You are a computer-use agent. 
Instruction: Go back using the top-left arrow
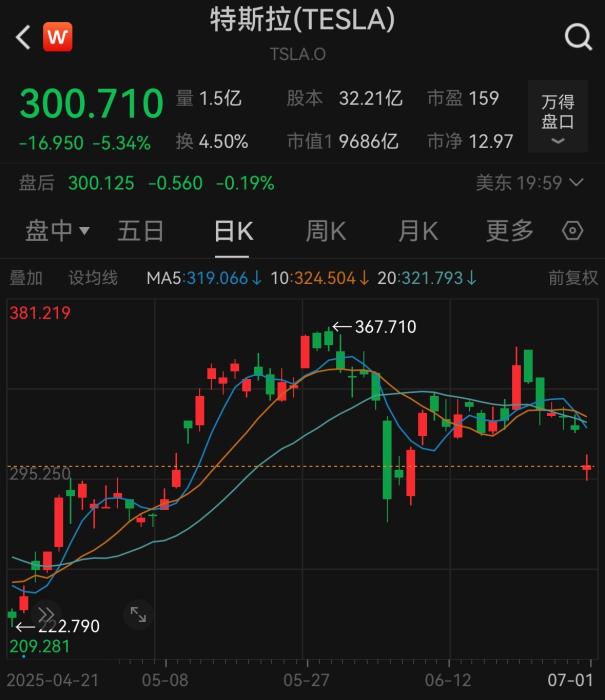click(x=22, y=38)
